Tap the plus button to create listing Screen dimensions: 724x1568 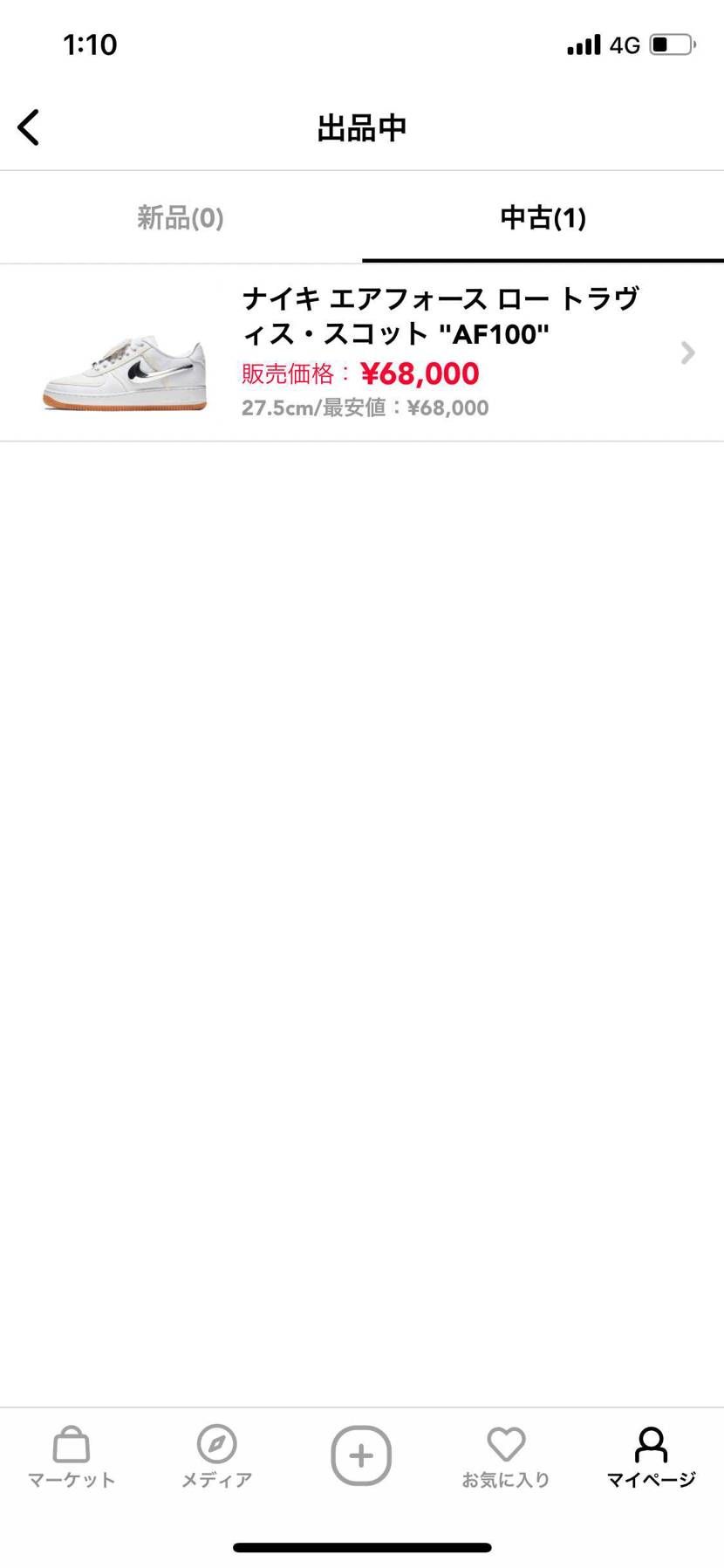click(361, 1455)
